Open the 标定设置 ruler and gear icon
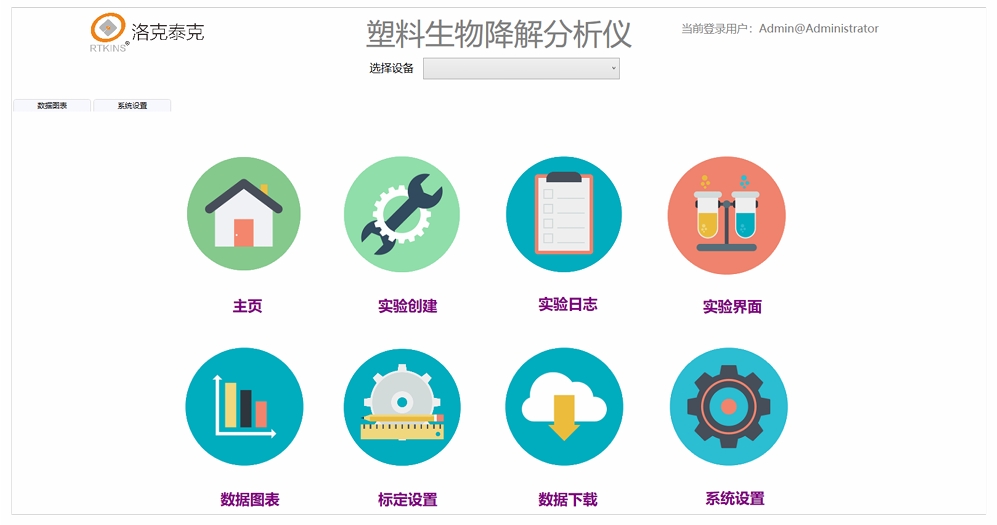The height and width of the screenshot is (525, 997). (x=402, y=406)
